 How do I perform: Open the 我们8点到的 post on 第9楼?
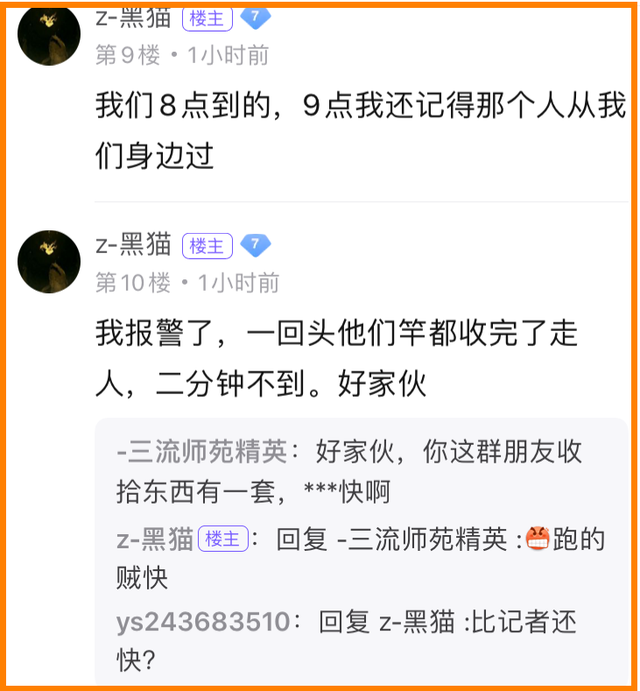[x=358, y=130]
